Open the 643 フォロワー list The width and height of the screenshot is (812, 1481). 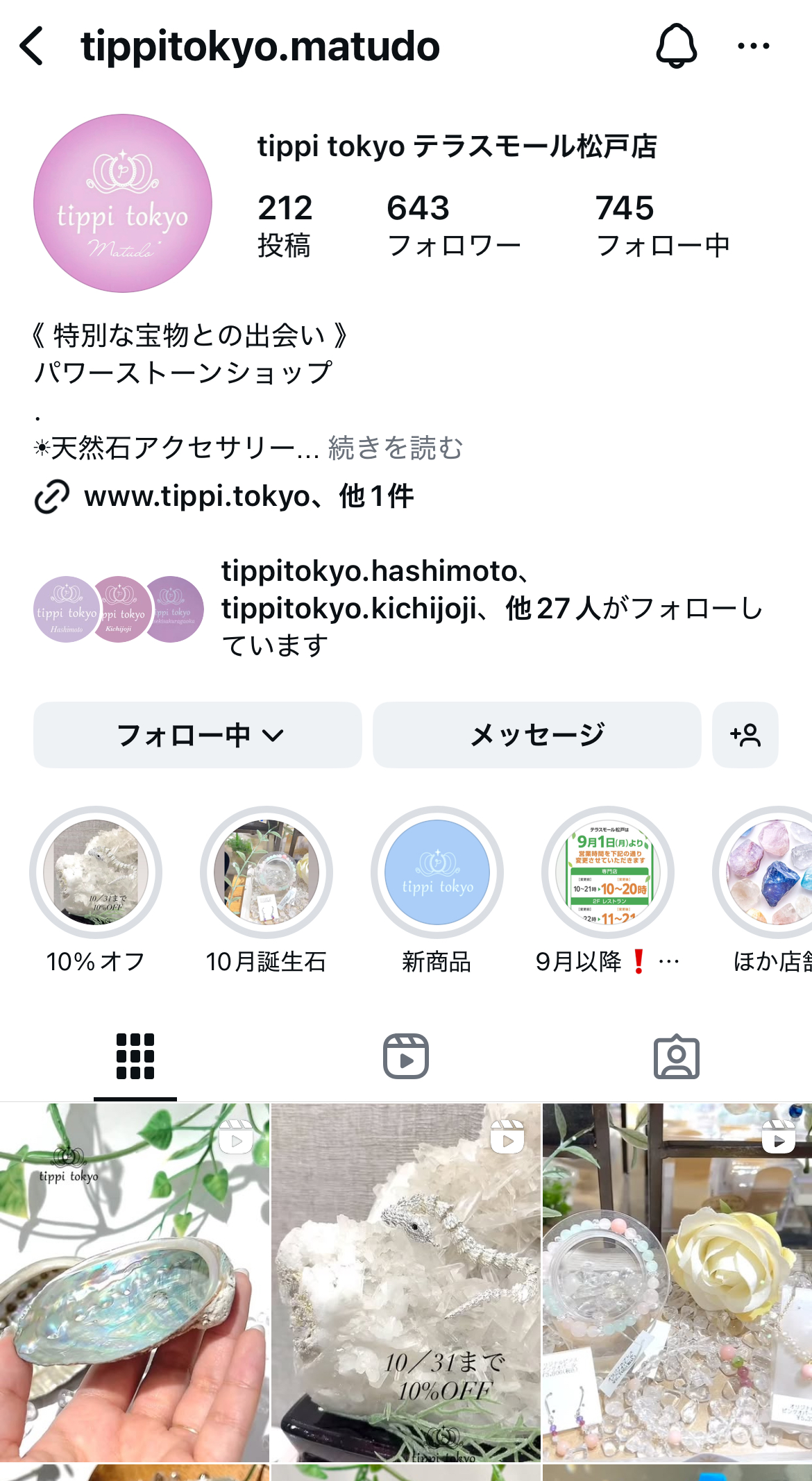tap(453, 226)
